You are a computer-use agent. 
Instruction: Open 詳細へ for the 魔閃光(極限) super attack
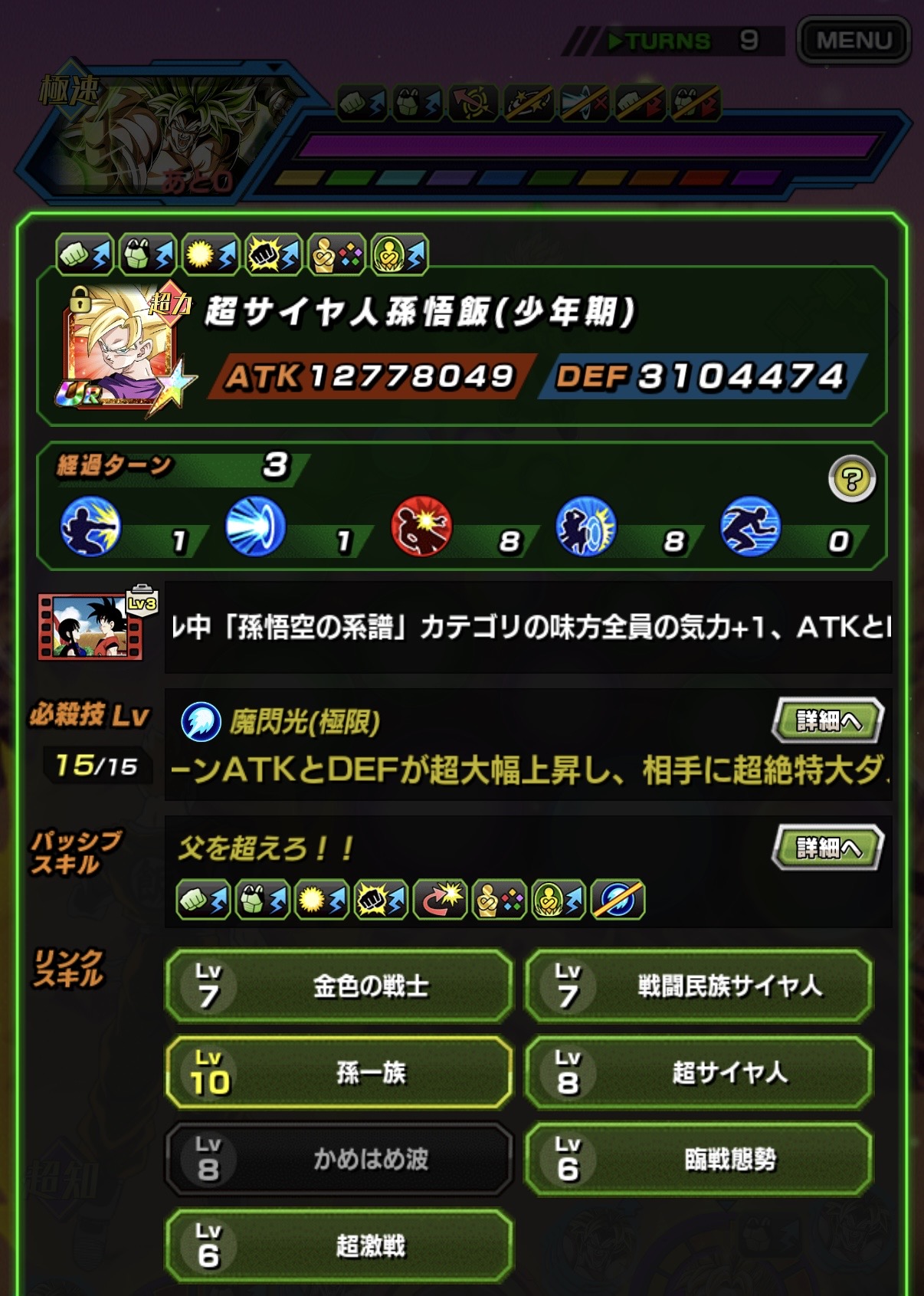828,720
